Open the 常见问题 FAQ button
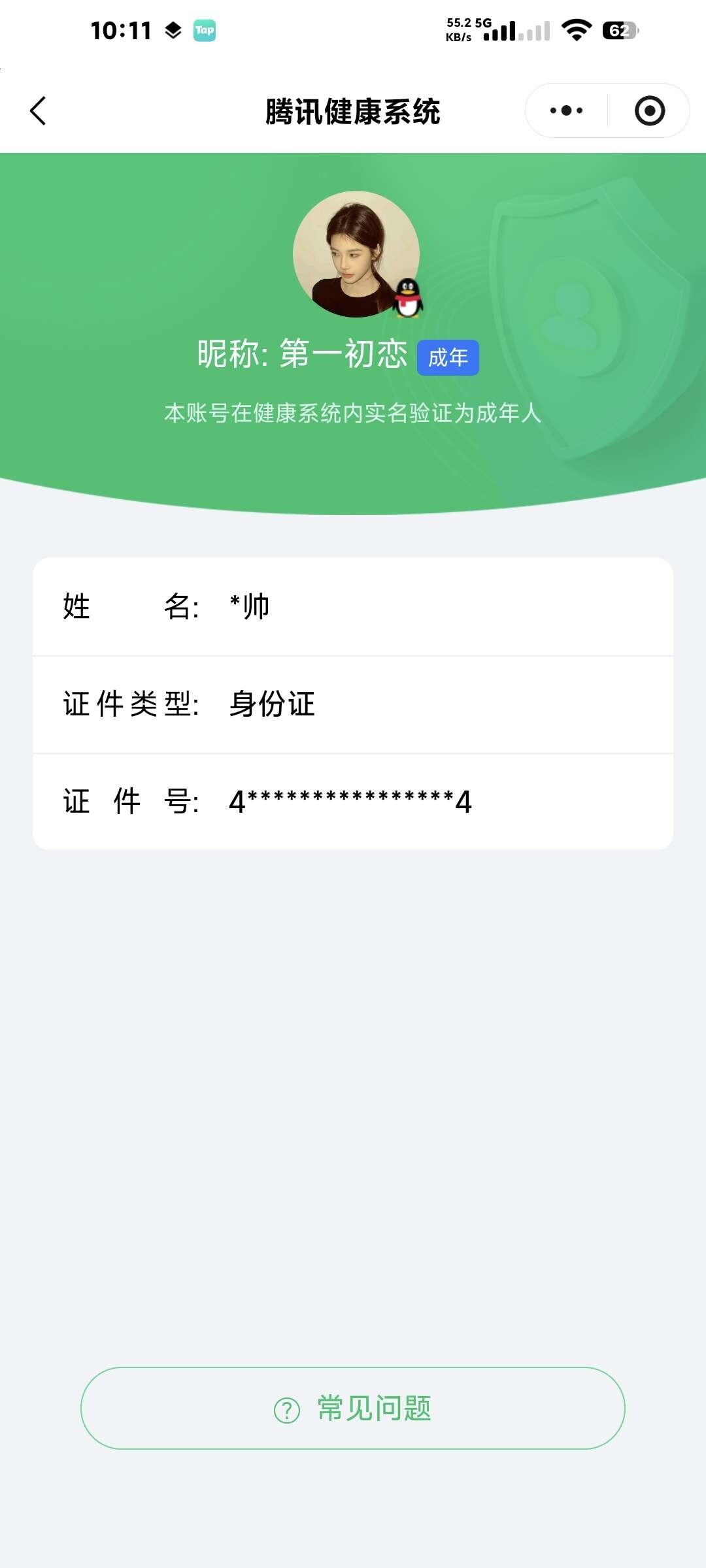706x1568 pixels. coord(353,1408)
